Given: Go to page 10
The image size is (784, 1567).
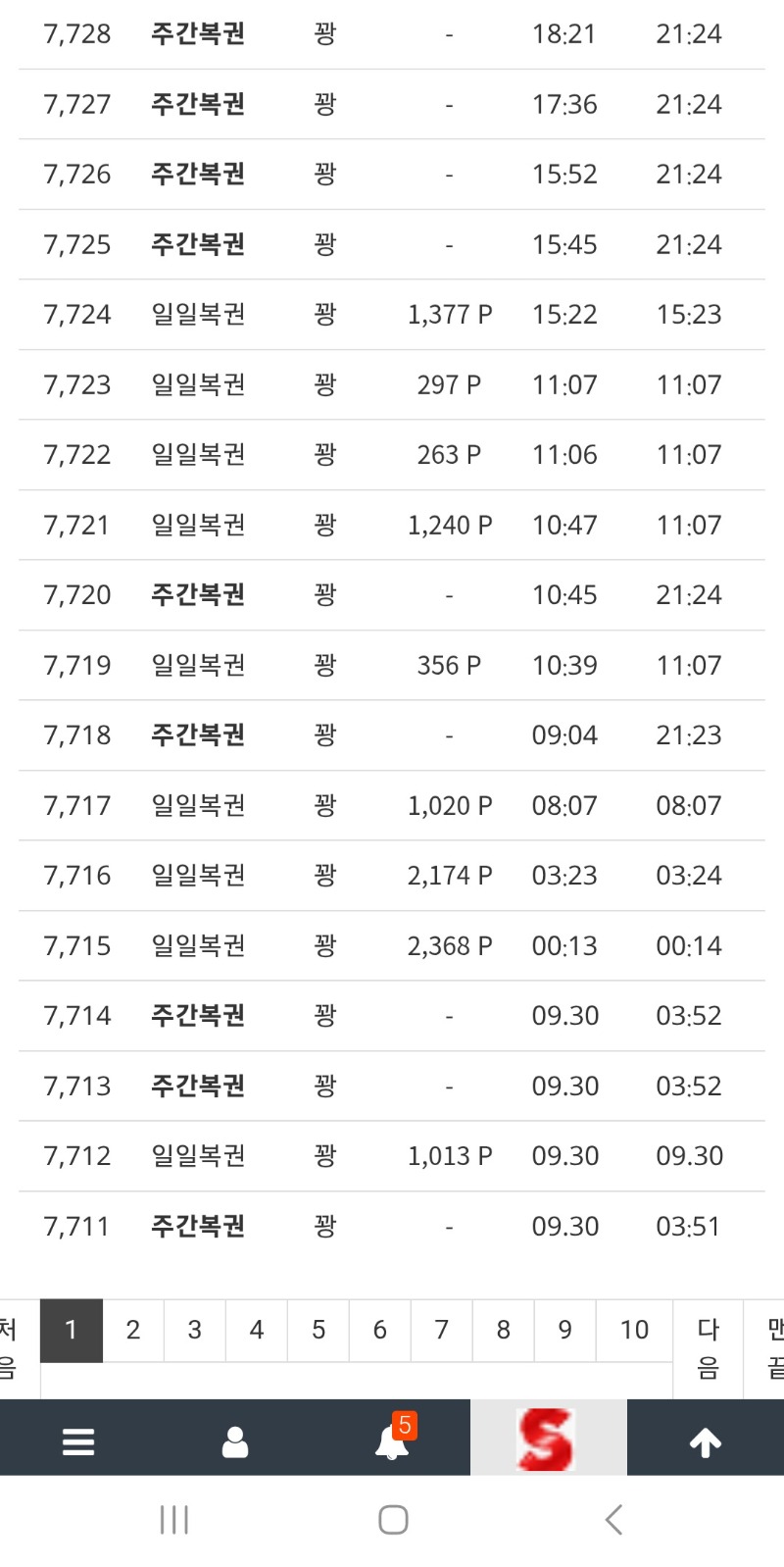Looking at the screenshot, I should [x=634, y=1330].
